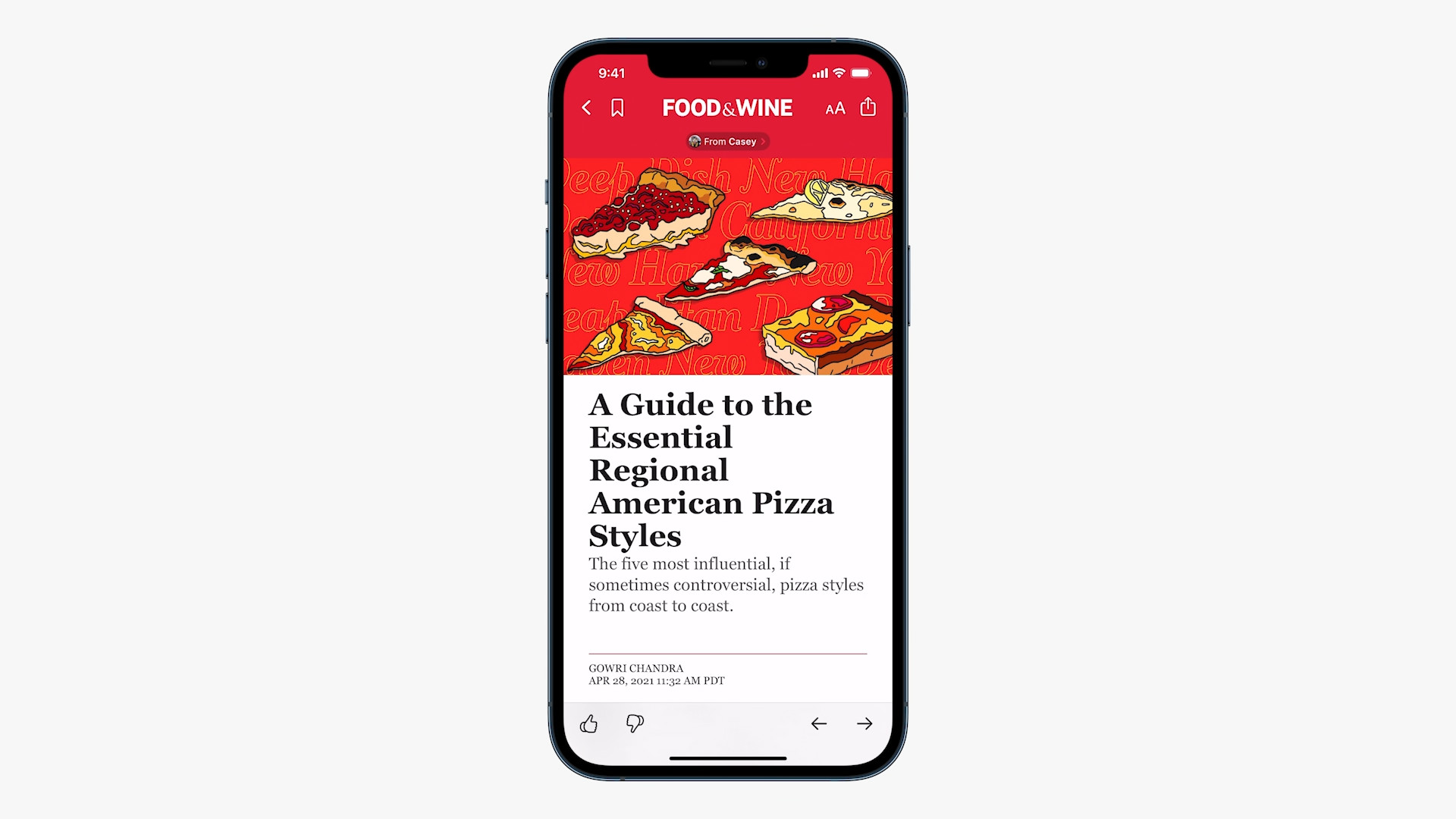Go to the next story arrow
This screenshot has height=819, width=1456.
pyautogui.click(x=864, y=724)
